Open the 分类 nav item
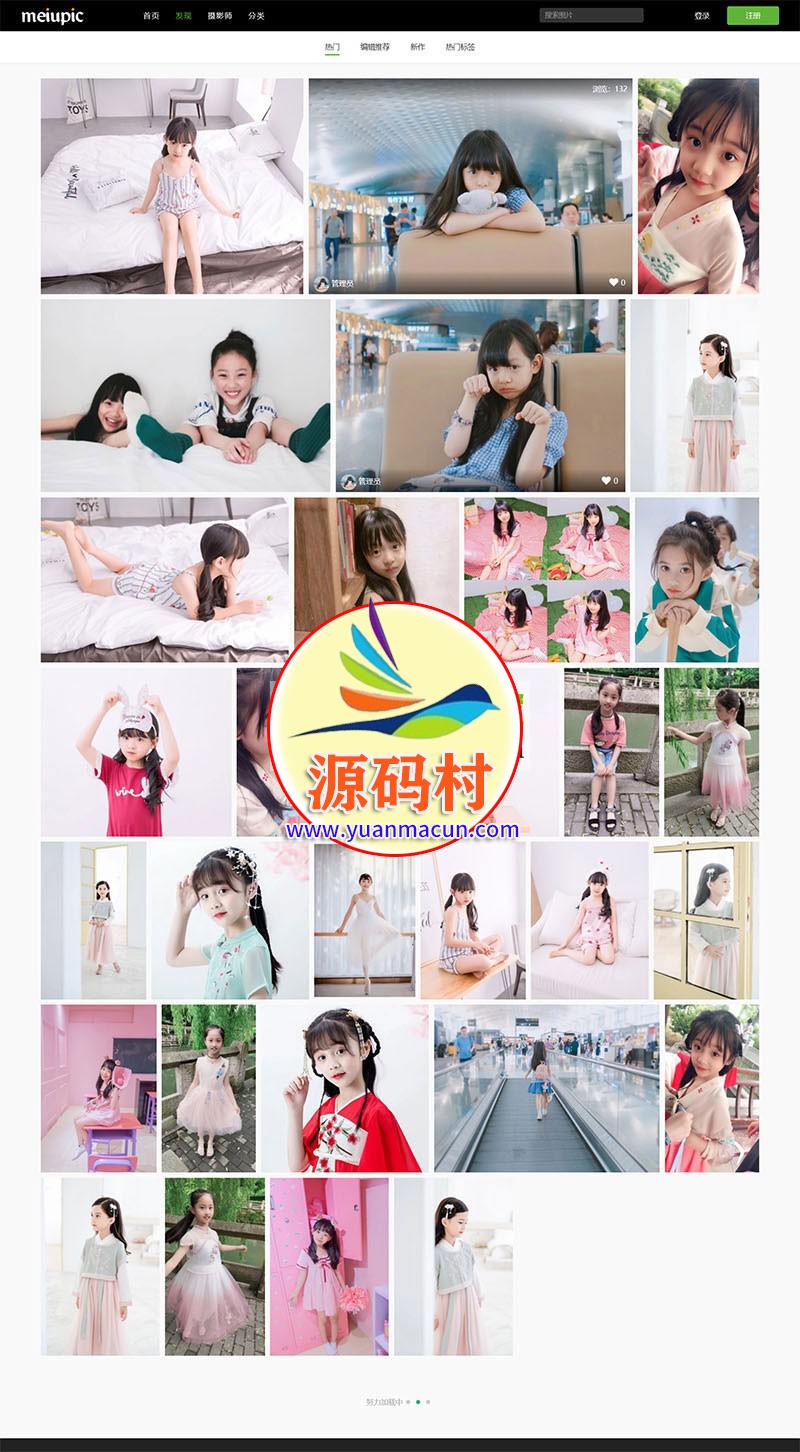This screenshot has width=800, height=1452. pyautogui.click(x=257, y=16)
